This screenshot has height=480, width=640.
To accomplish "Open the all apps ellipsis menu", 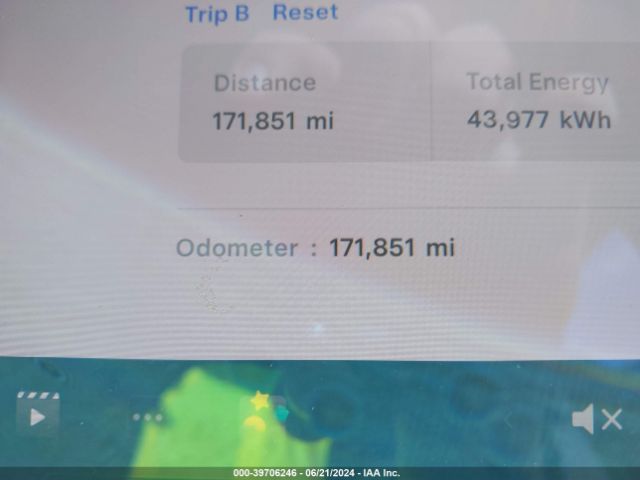I will tap(147, 417).
